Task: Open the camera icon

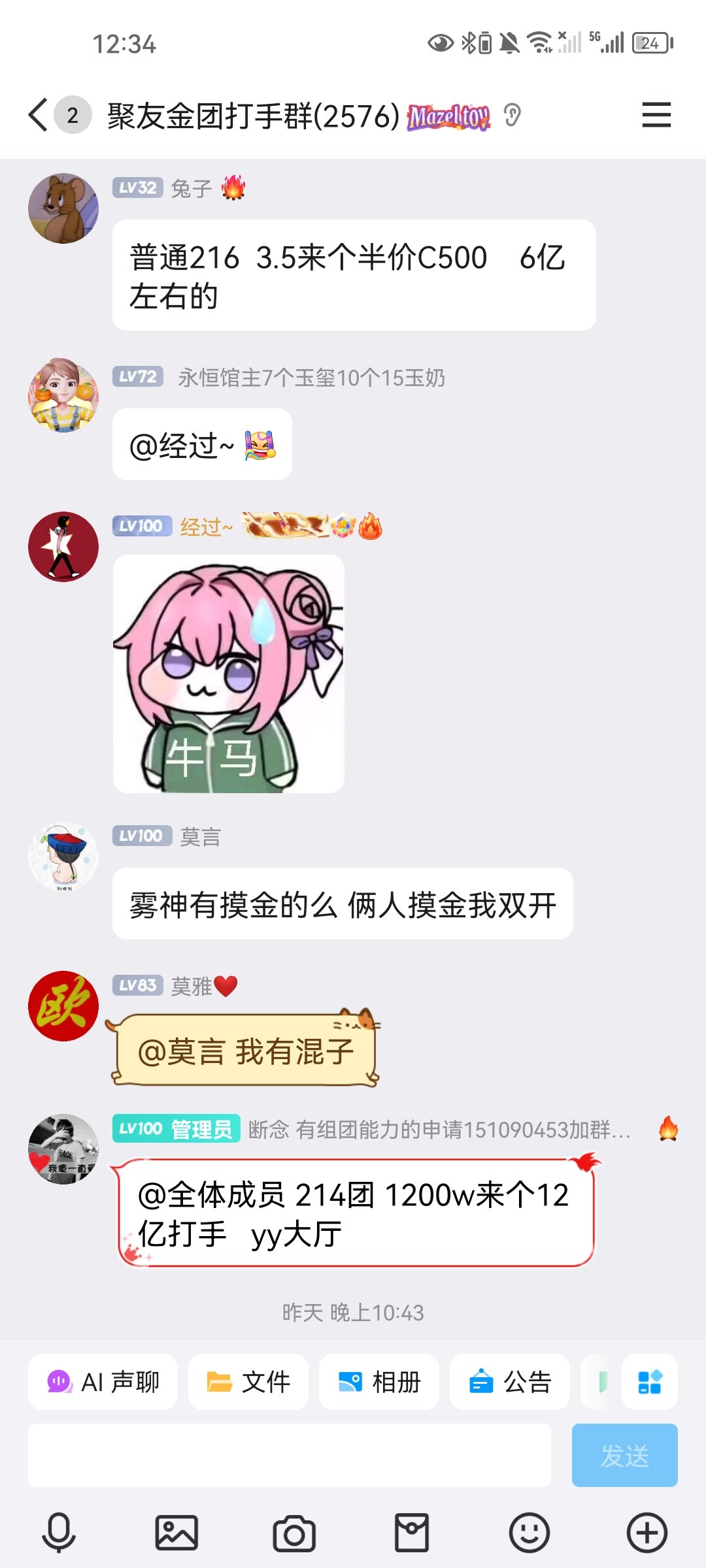Action: [294, 1533]
